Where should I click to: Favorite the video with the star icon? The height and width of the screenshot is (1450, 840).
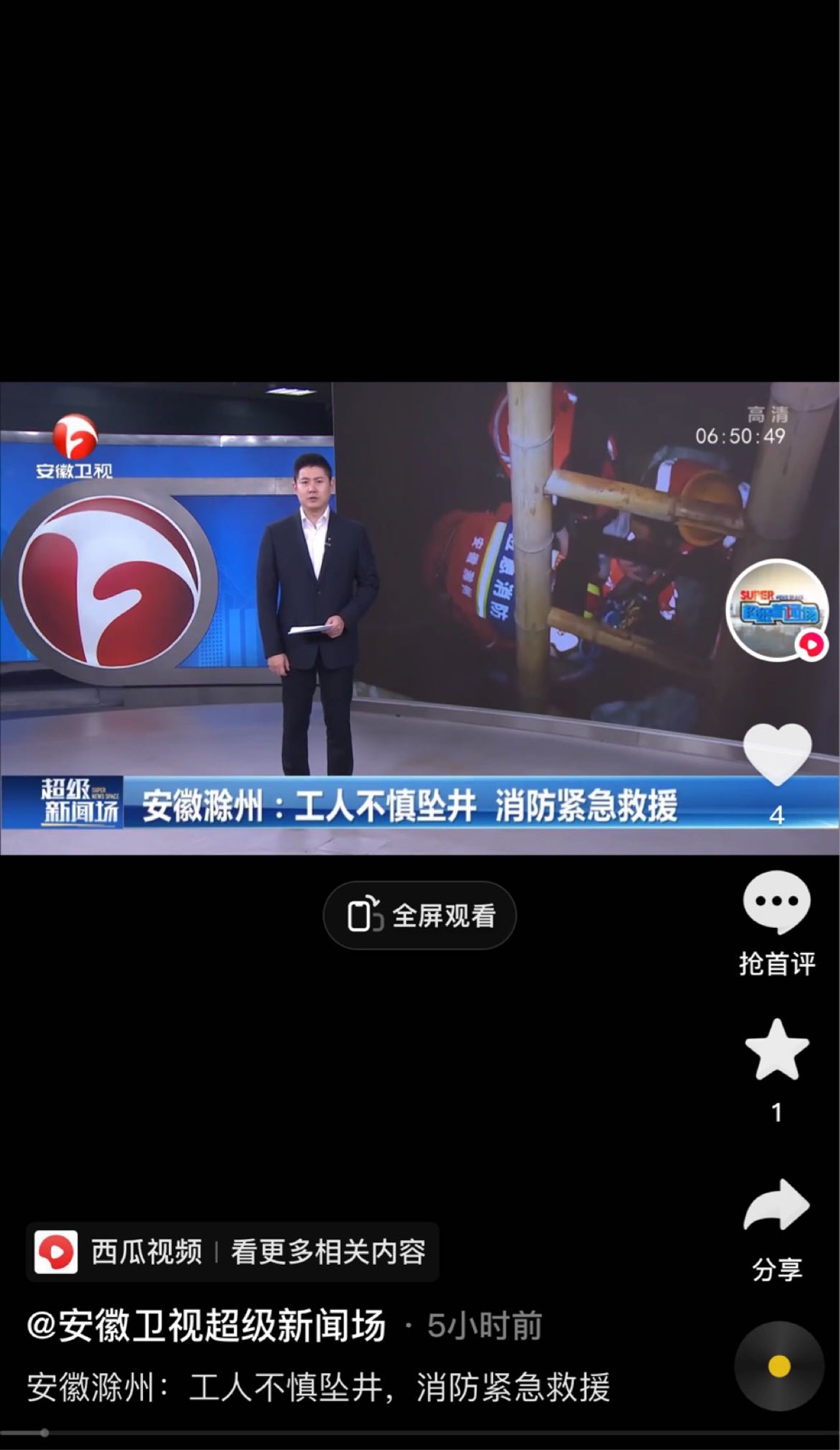[x=777, y=1050]
